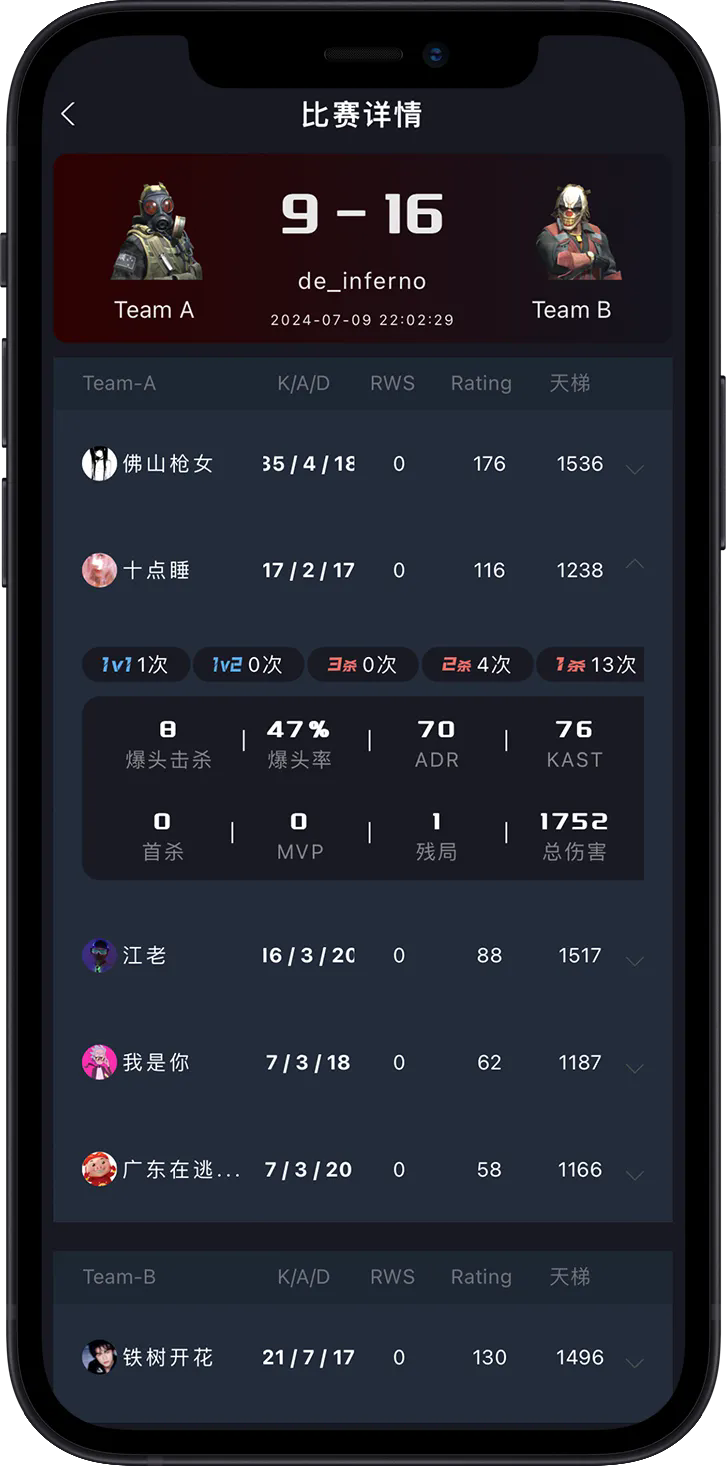Screen dimensions: 726x1466
Task: Expand stats for 广东在逃 player
Action: tap(634, 1174)
